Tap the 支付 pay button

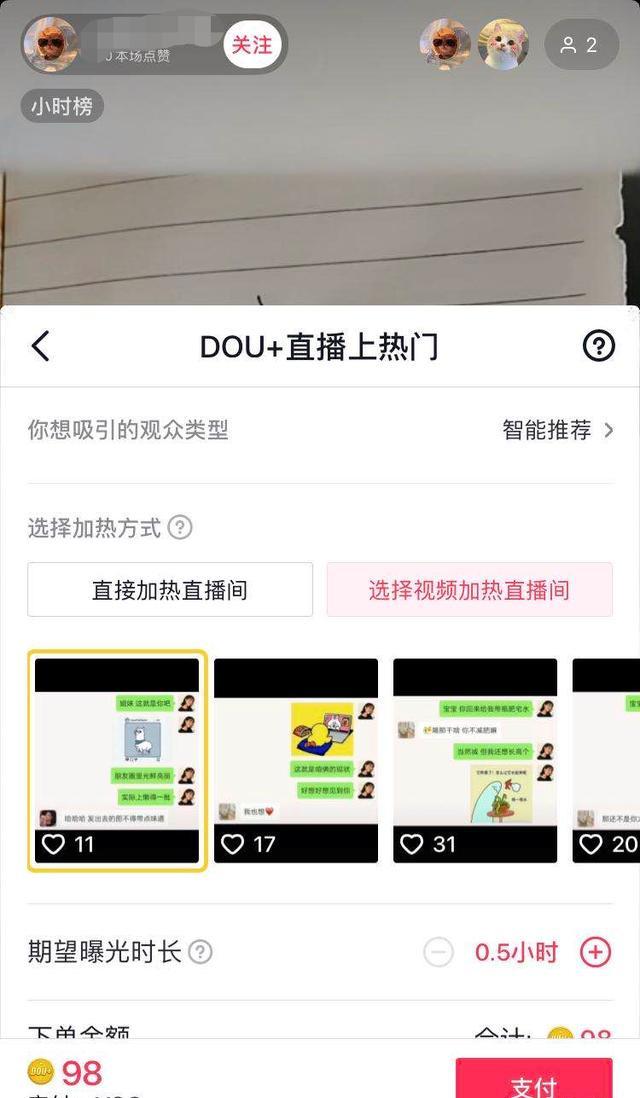point(534,1080)
